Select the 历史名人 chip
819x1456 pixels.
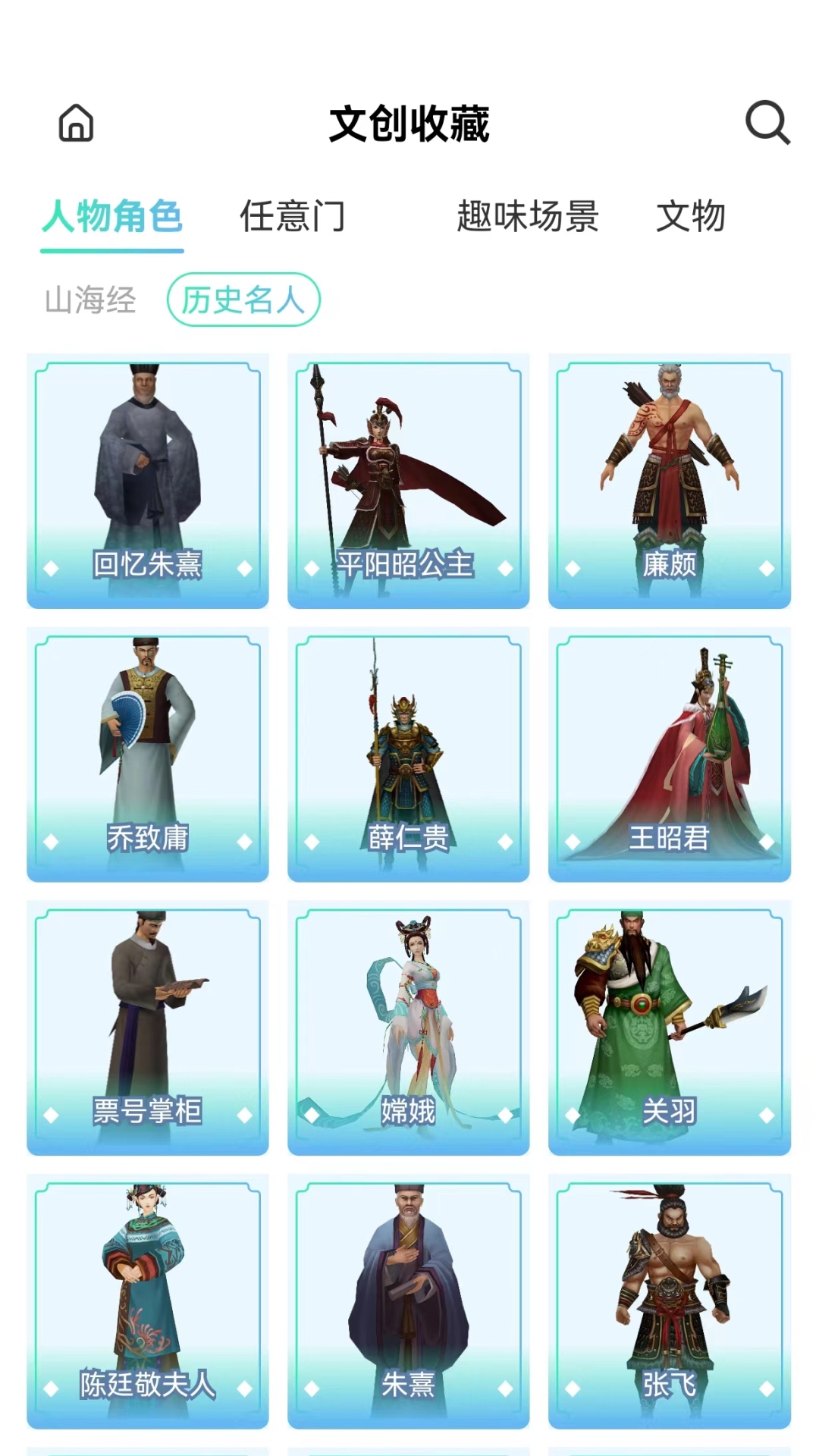pyautogui.click(x=243, y=300)
